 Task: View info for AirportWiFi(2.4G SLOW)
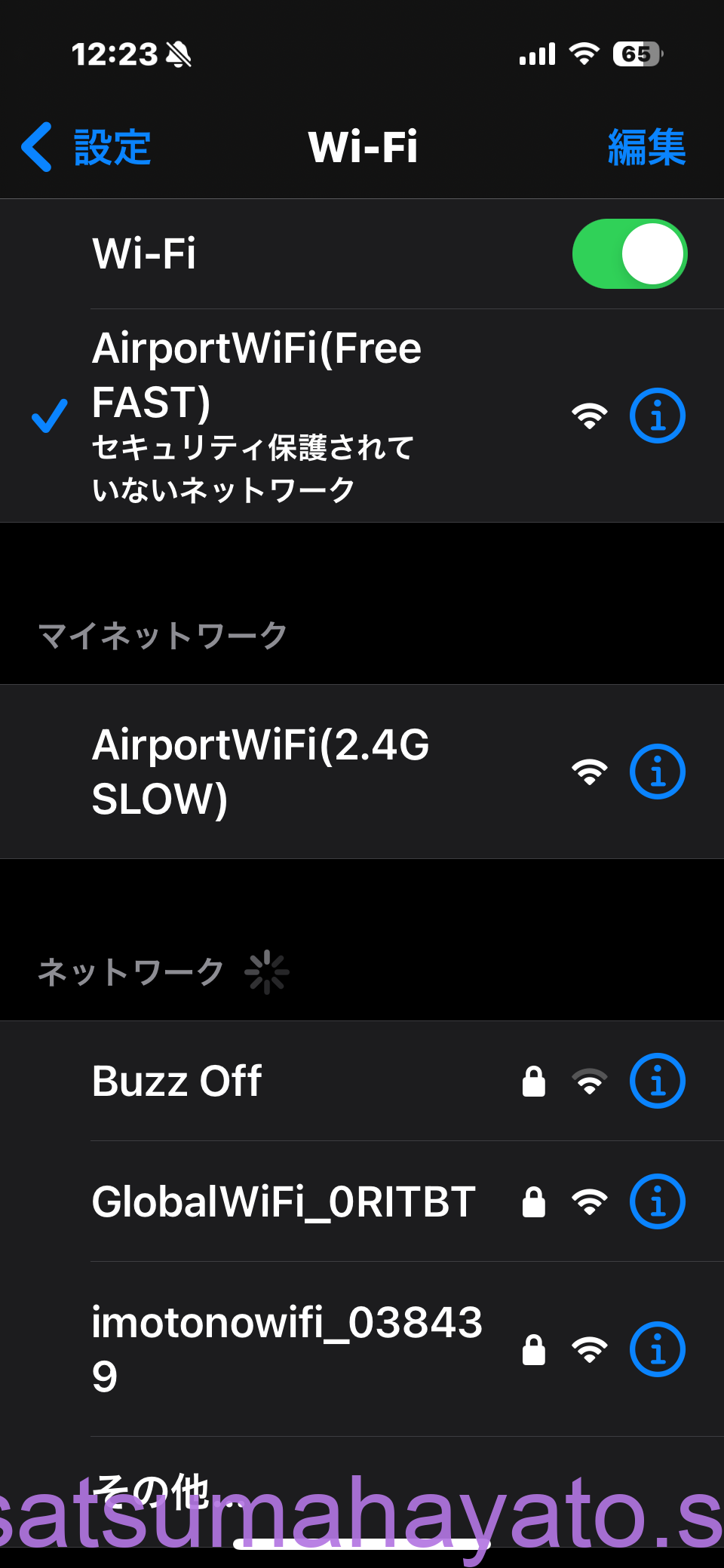tap(657, 772)
